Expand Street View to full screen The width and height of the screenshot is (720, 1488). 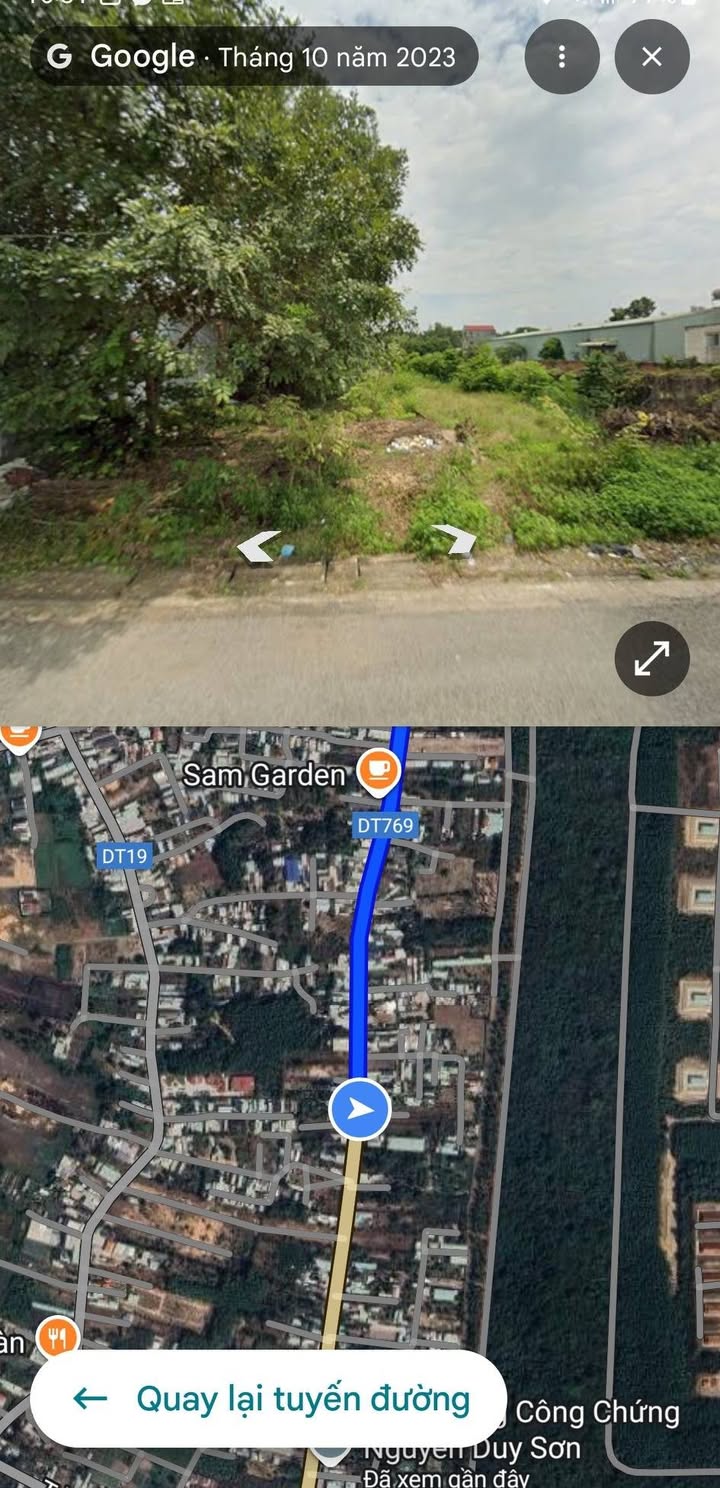tap(652, 658)
